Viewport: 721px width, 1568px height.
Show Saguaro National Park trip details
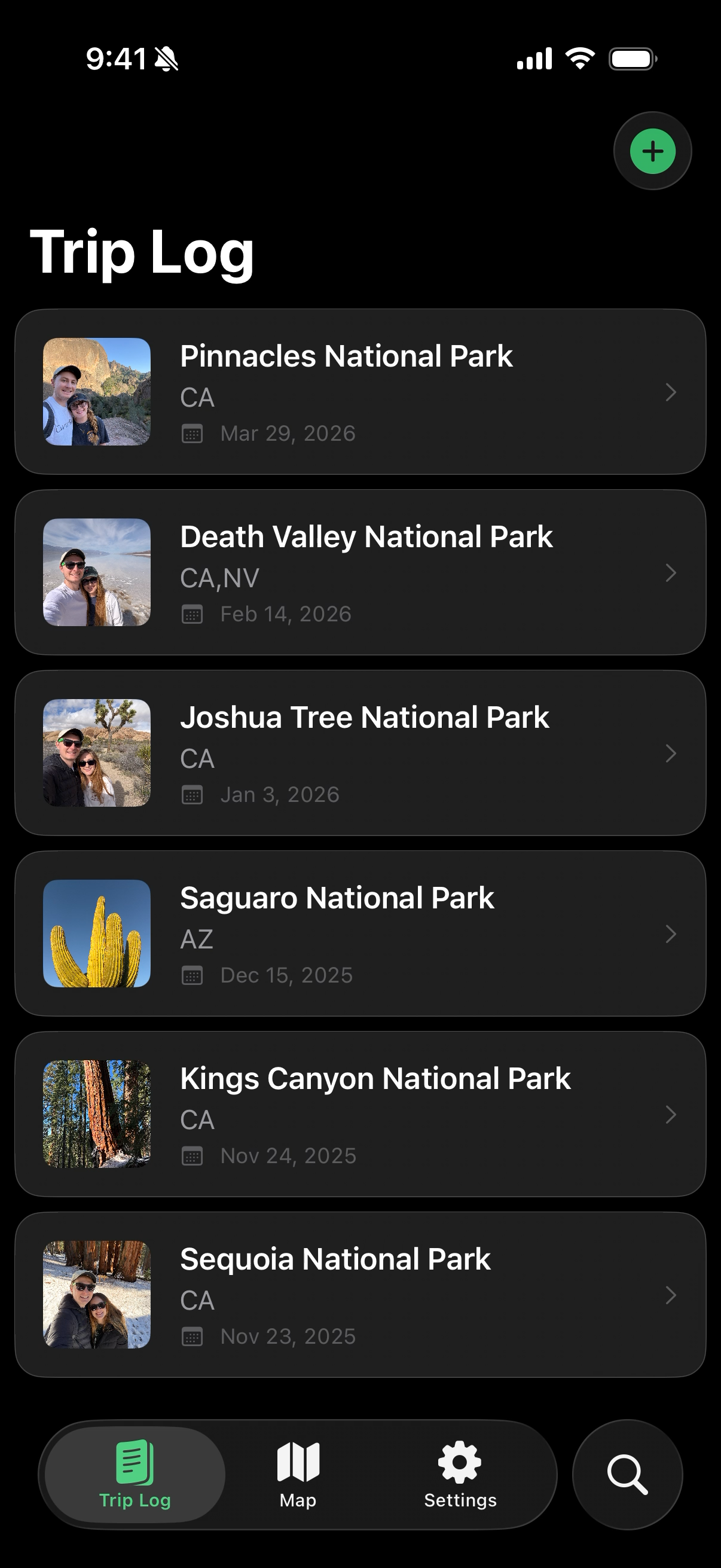coord(360,934)
